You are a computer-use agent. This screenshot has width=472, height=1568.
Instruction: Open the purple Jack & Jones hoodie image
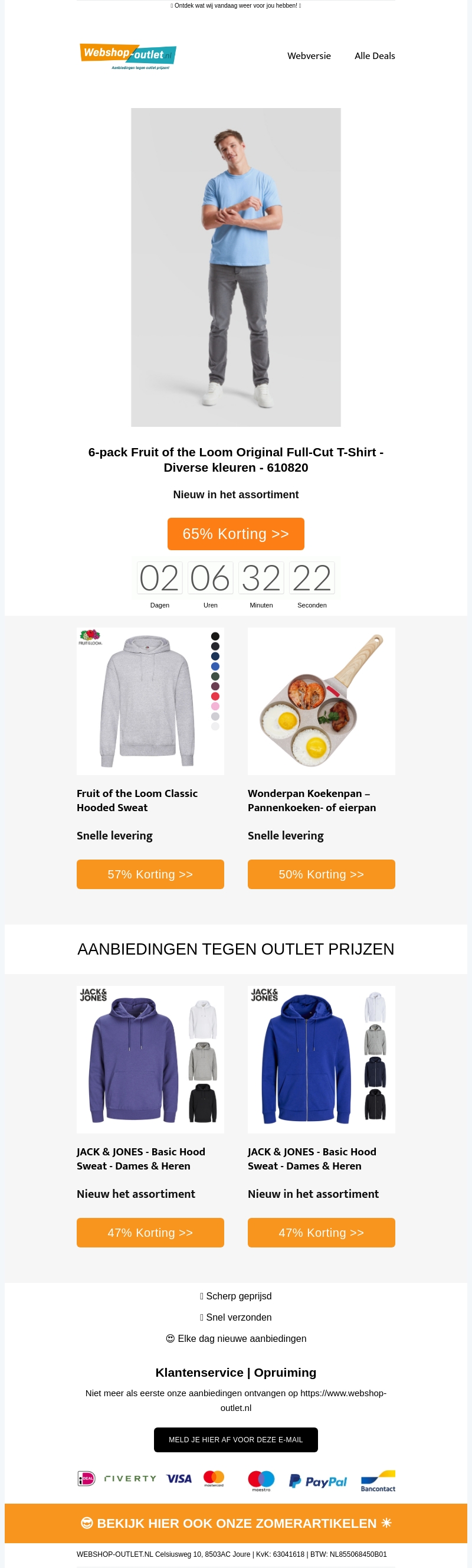[150, 1059]
